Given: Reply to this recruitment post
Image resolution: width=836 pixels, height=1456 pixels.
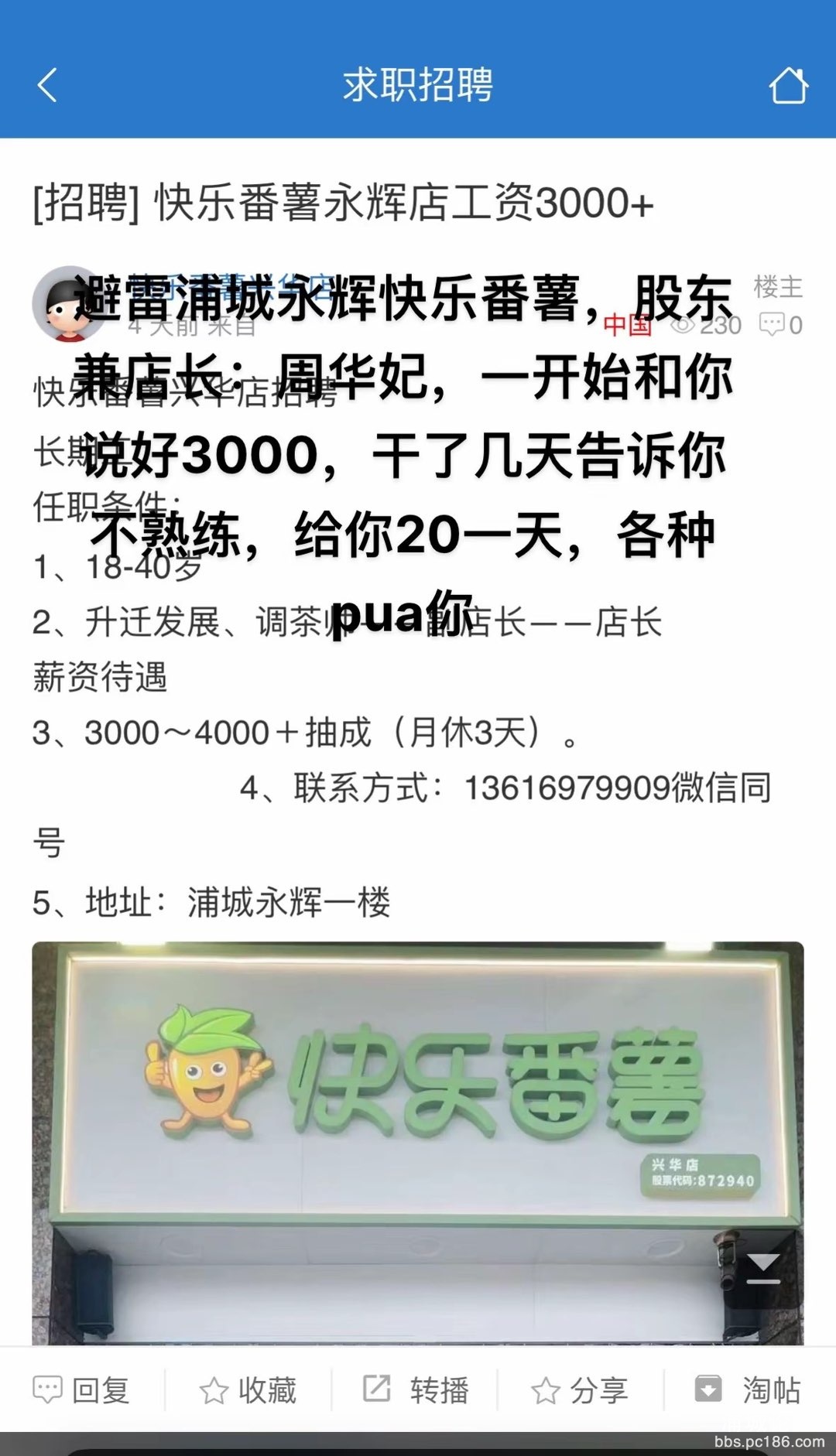Looking at the screenshot, I should [x=81, y=1390].
